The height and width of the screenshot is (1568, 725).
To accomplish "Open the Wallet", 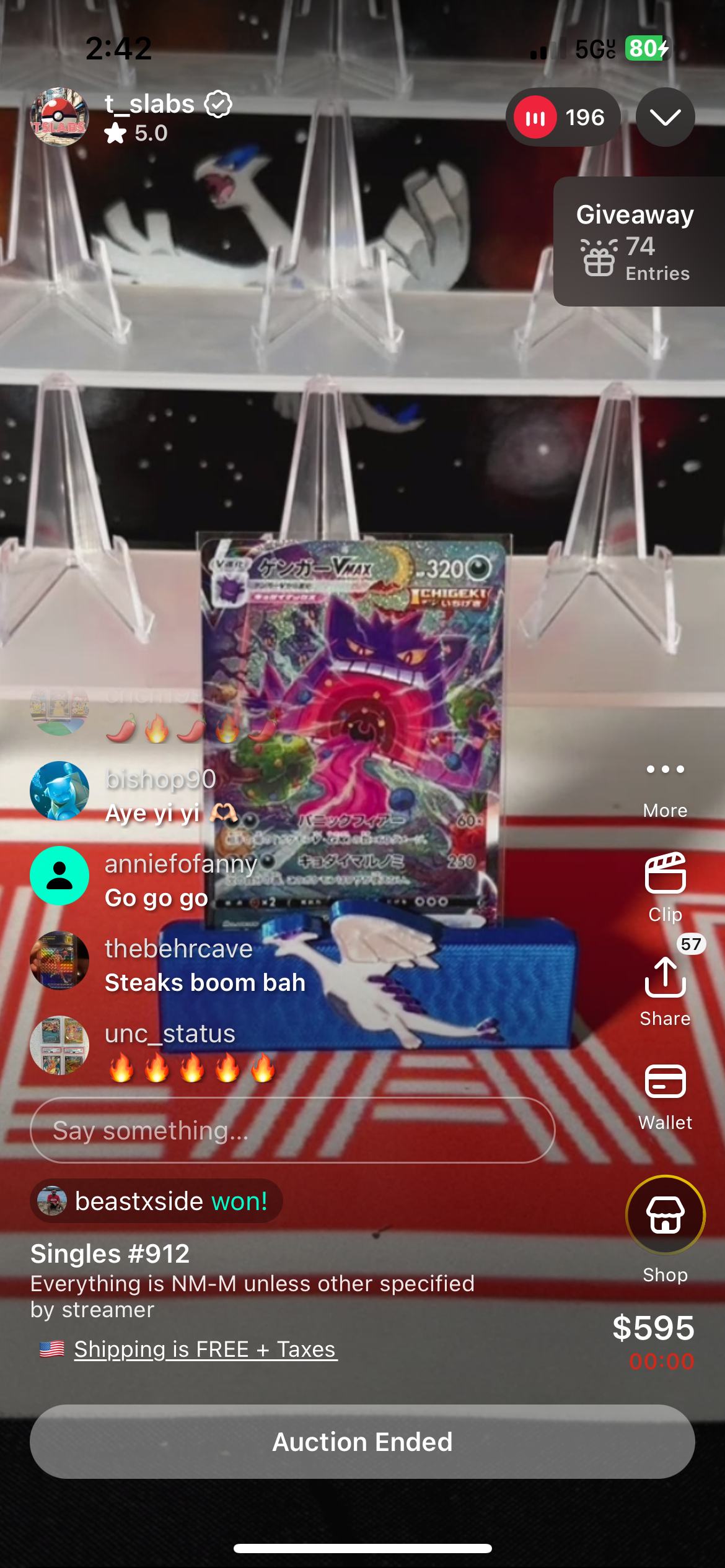I will click(x=665, y=1096).
